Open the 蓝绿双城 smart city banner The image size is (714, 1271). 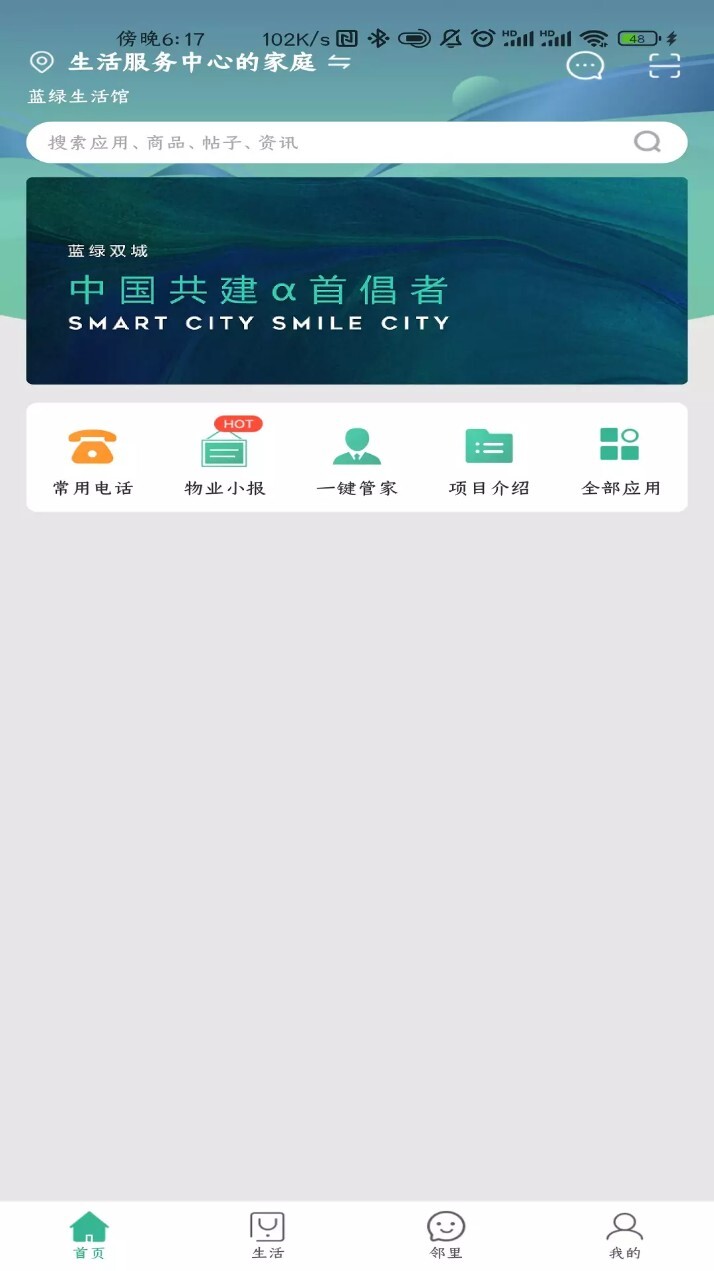[x=357, y=281]
